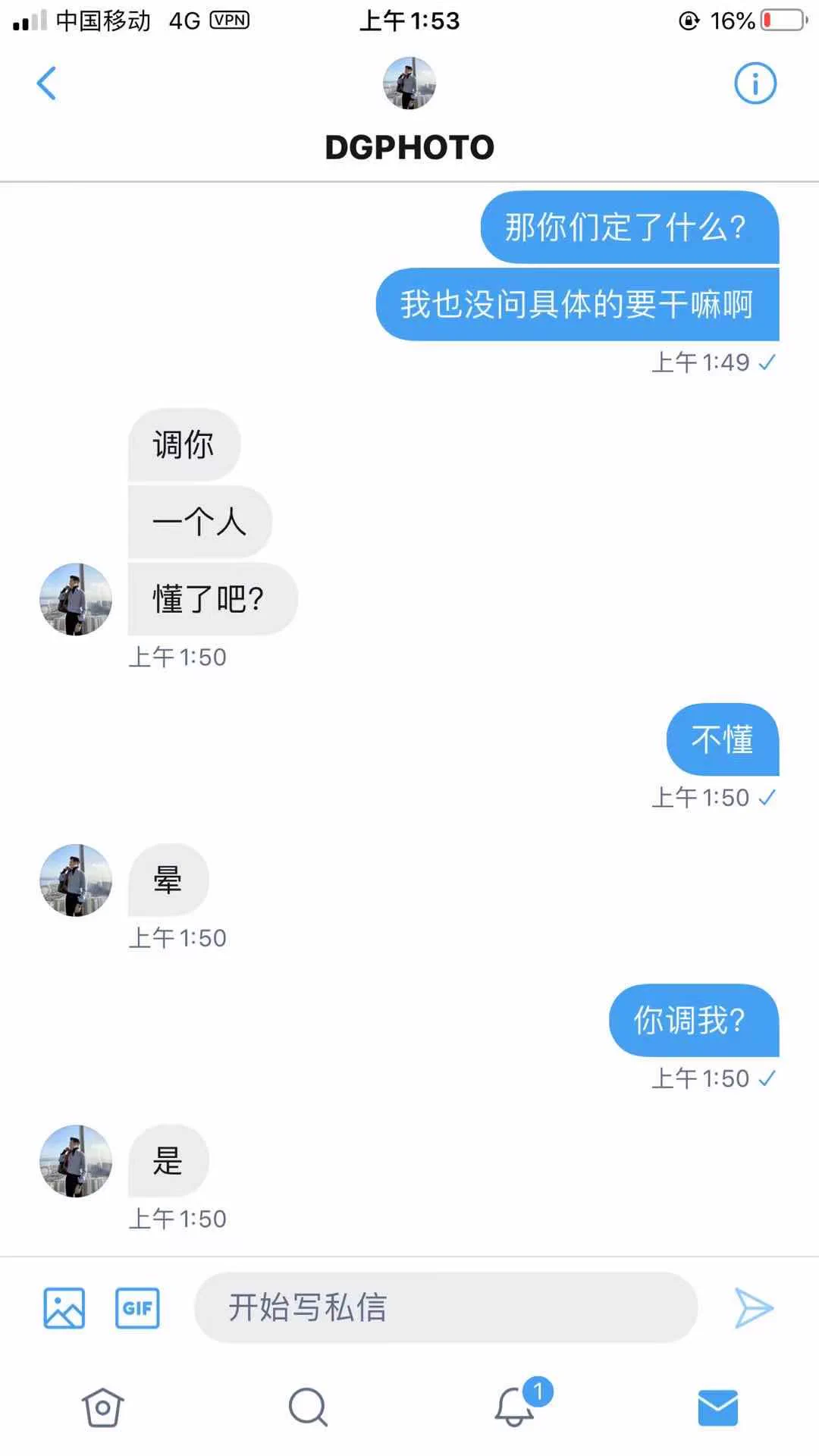Tap the avatar next to the 是 message

(74, 1160)
